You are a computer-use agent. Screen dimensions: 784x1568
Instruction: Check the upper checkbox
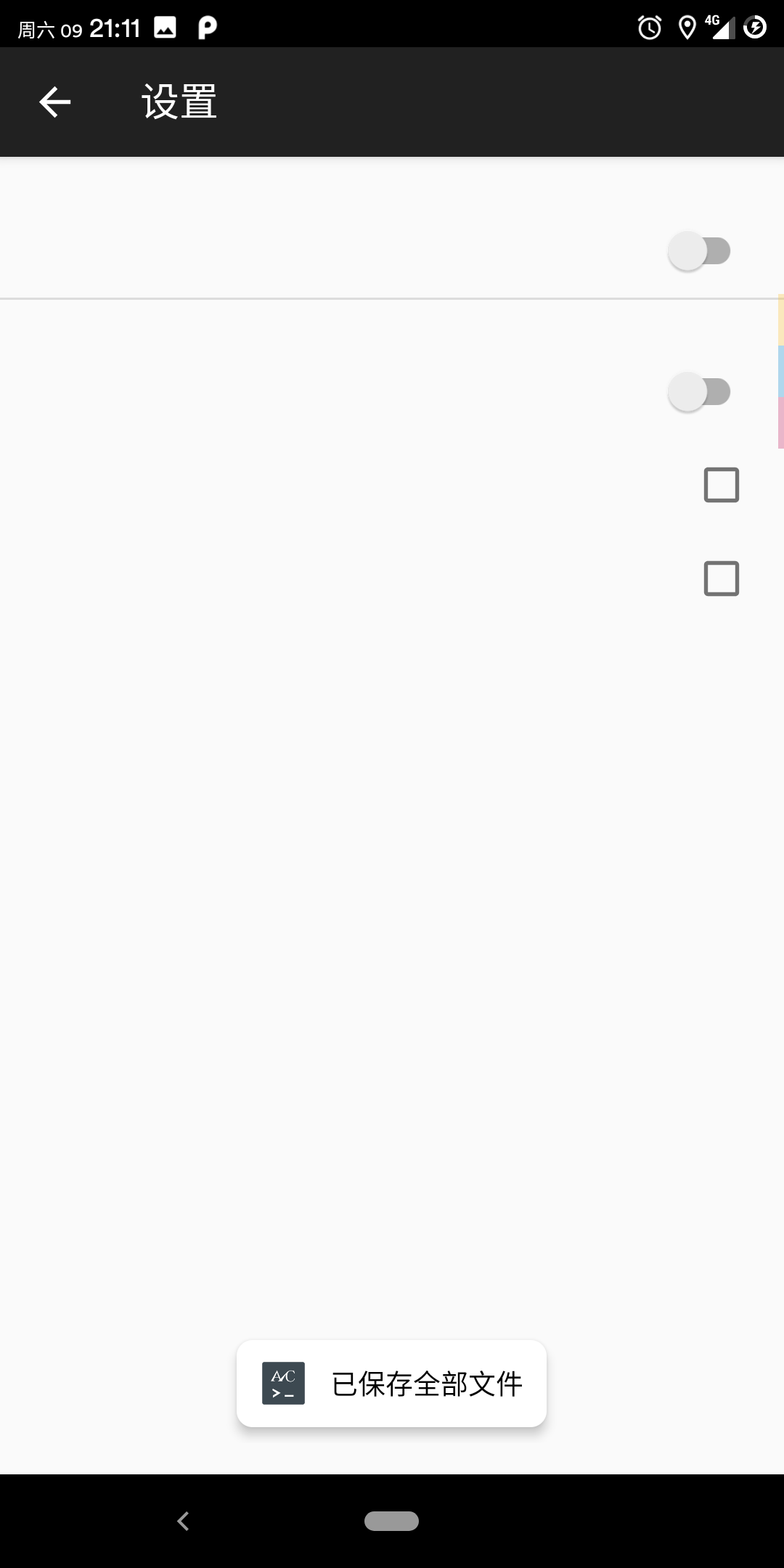(x=721, y=484)
